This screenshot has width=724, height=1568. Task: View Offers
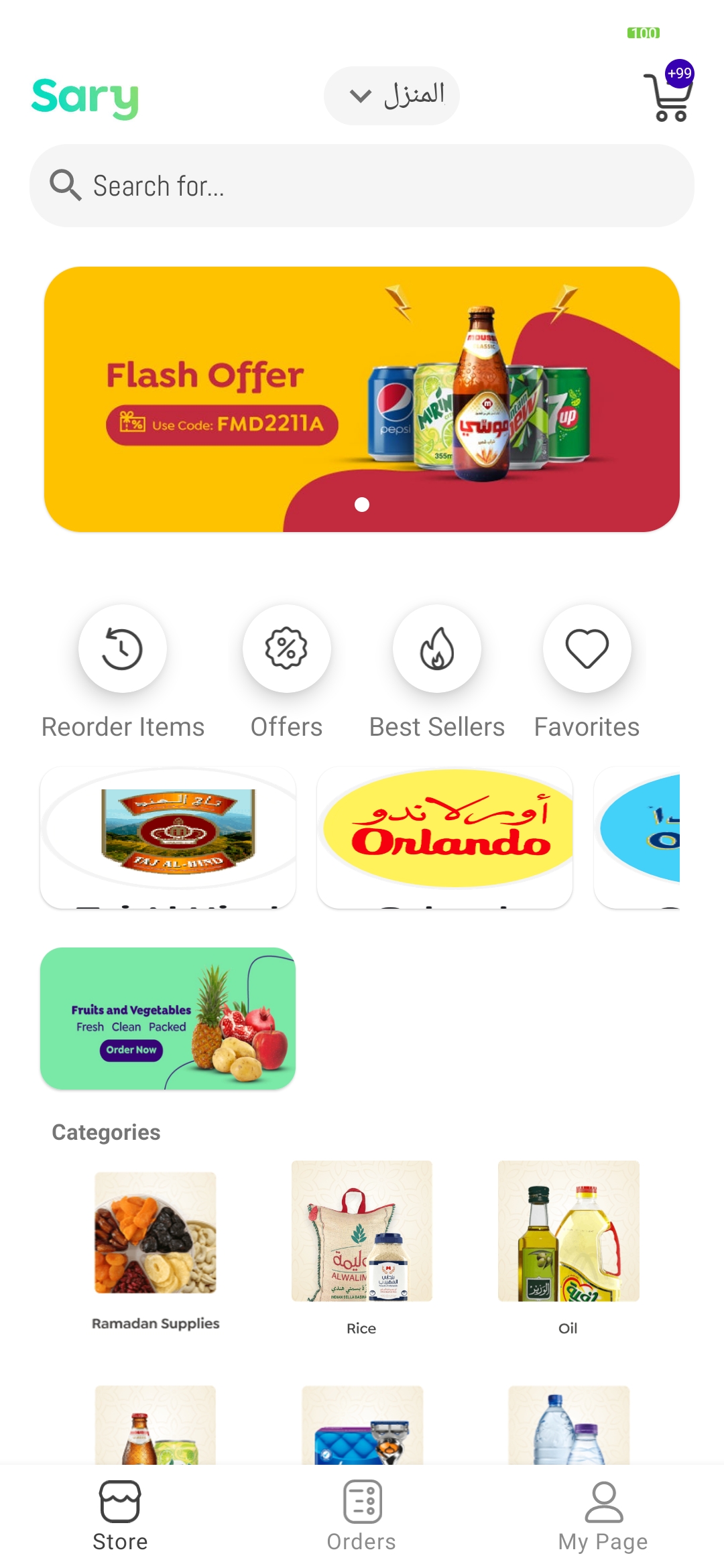pos(286,649)
